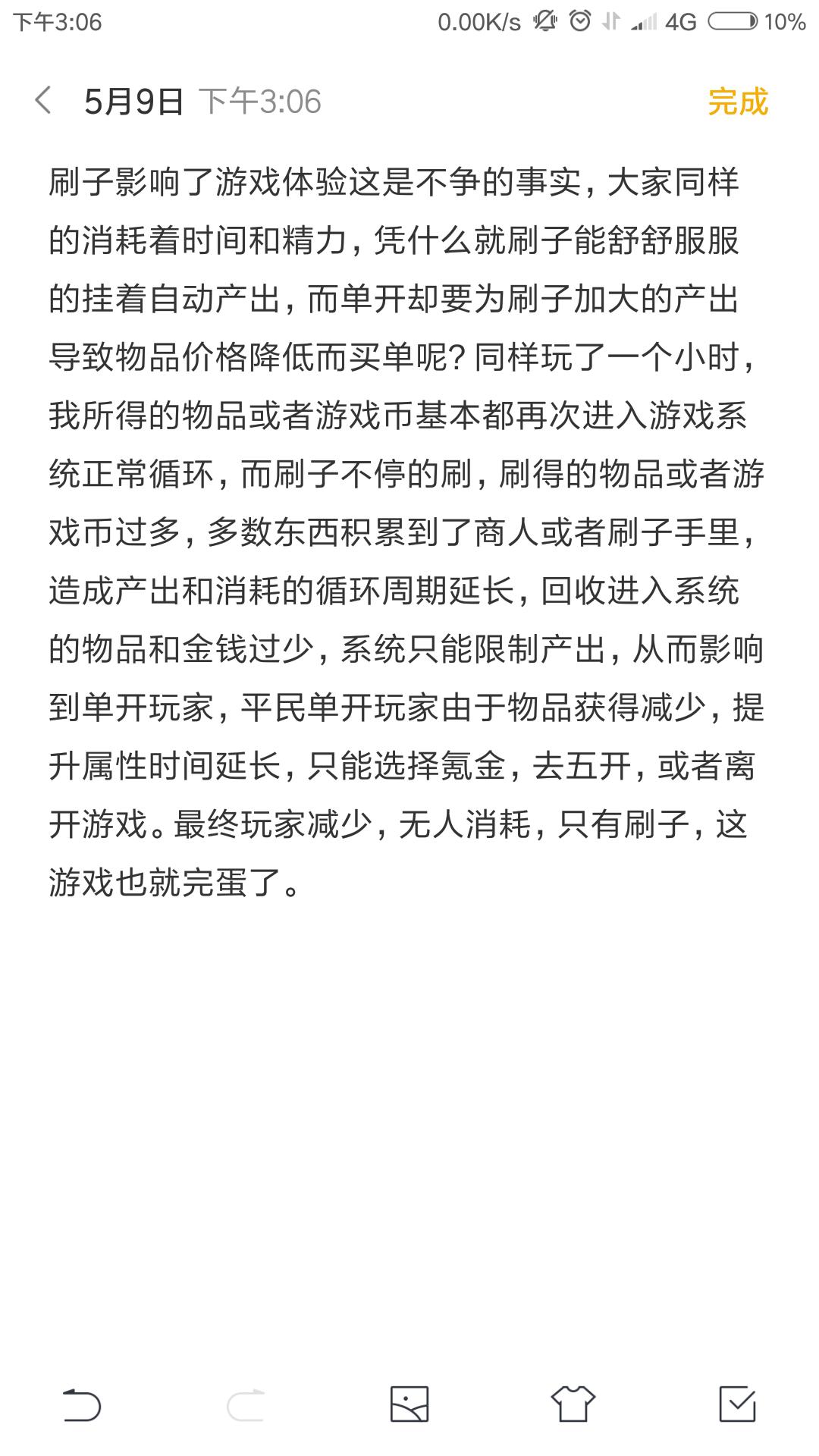The width and height of the screenshot is (819, 1456).
Task: Go back using the top-left arrow
Action: click(x=43, y=101)
